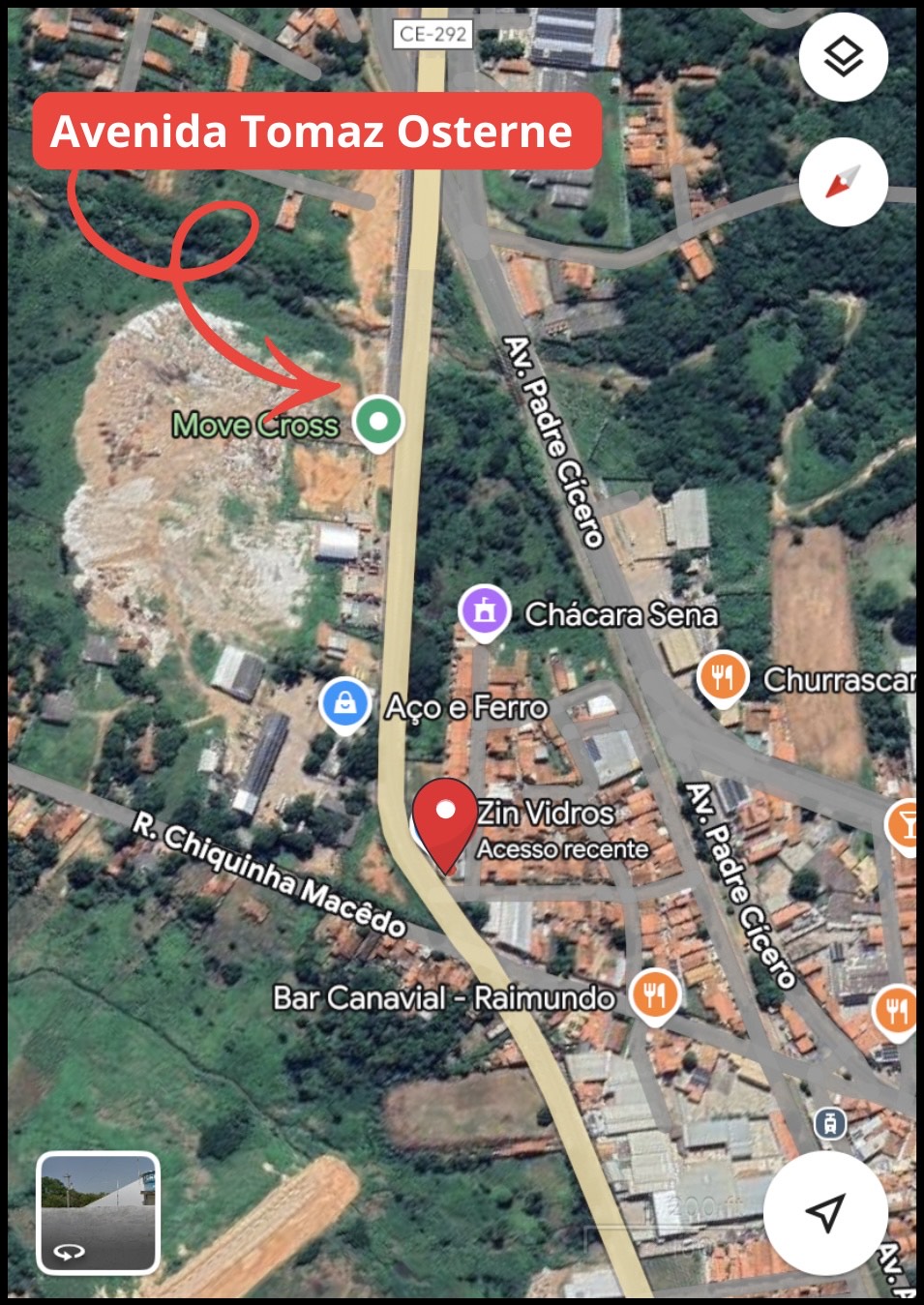Tap the compass to reorient map

[843, 182]
